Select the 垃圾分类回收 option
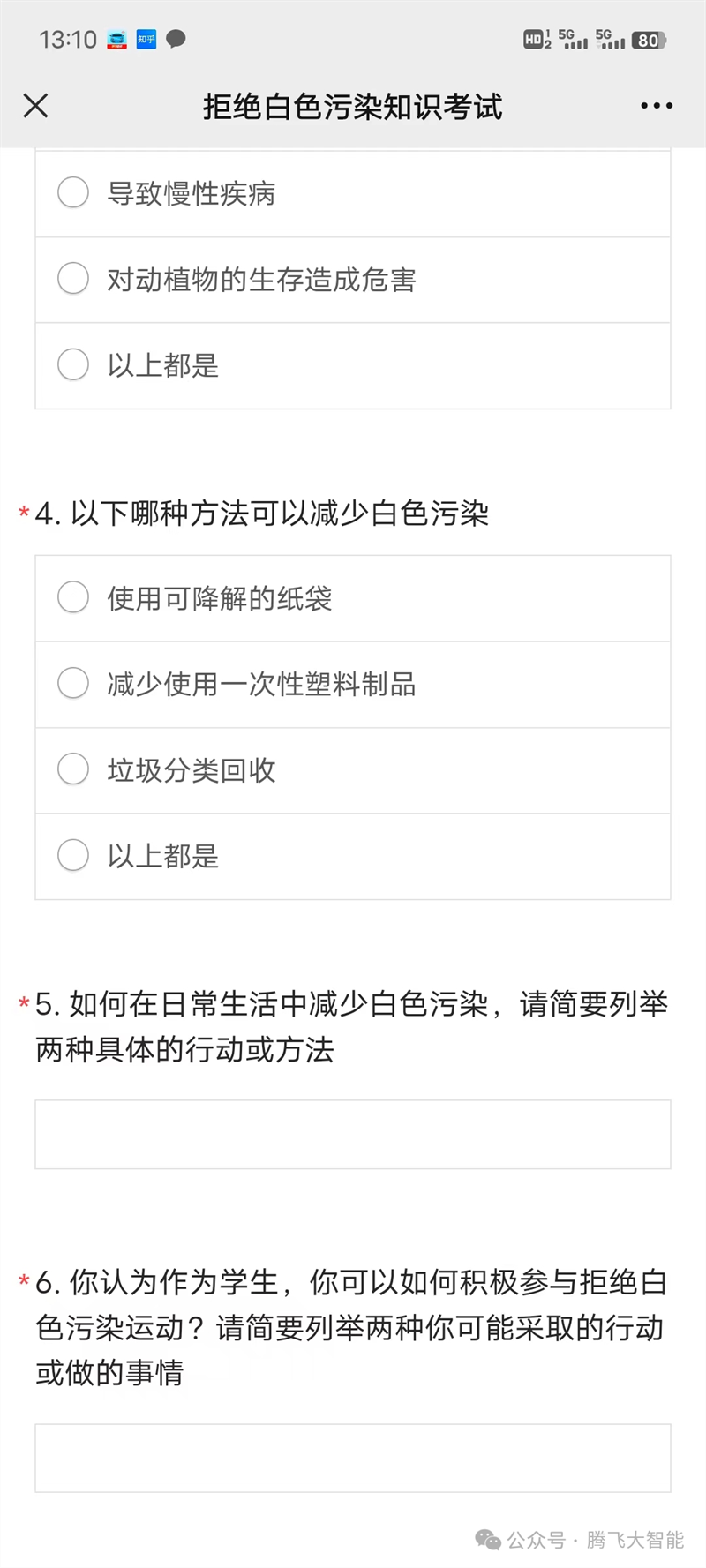 (353, 770)
